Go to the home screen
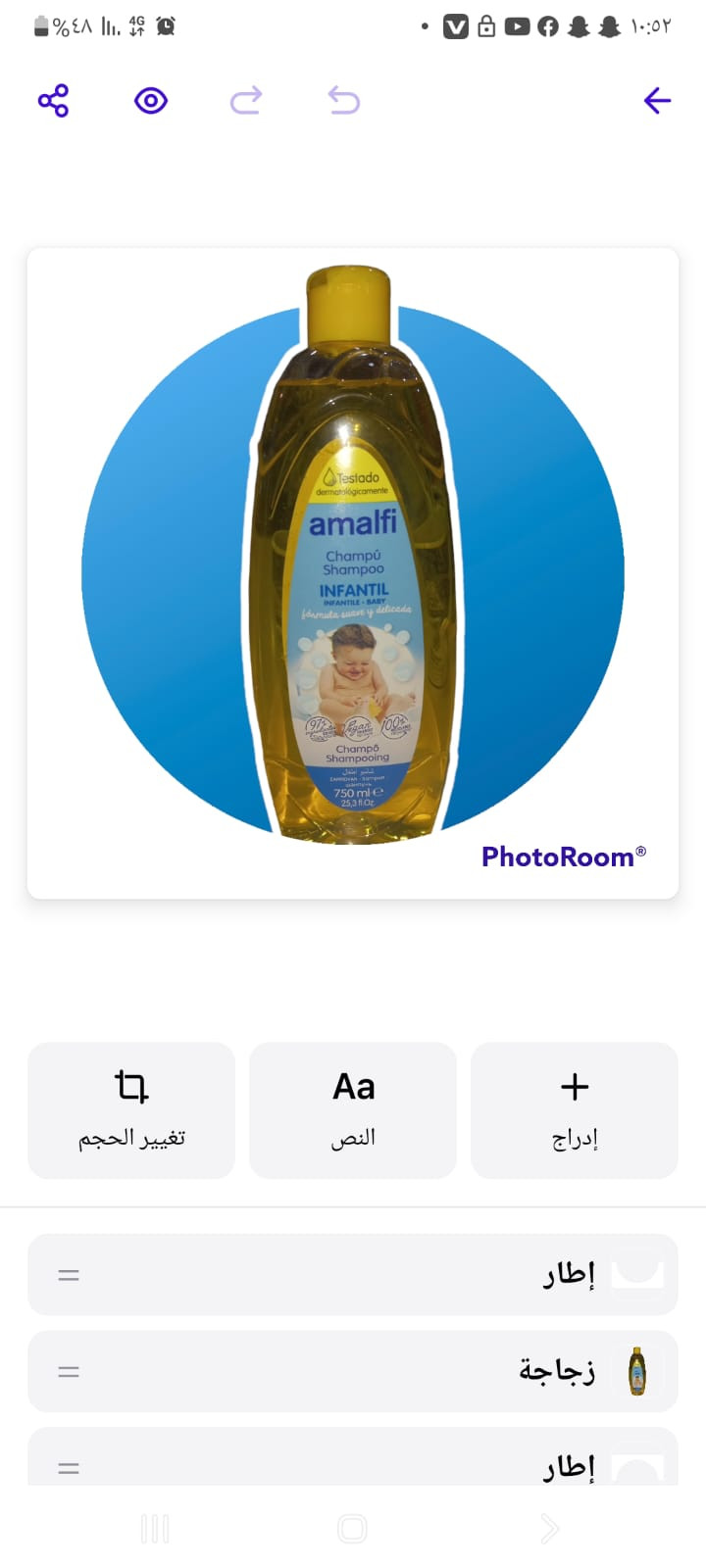The height and width of the screenshot is (1568, 706). [352, 1529]
